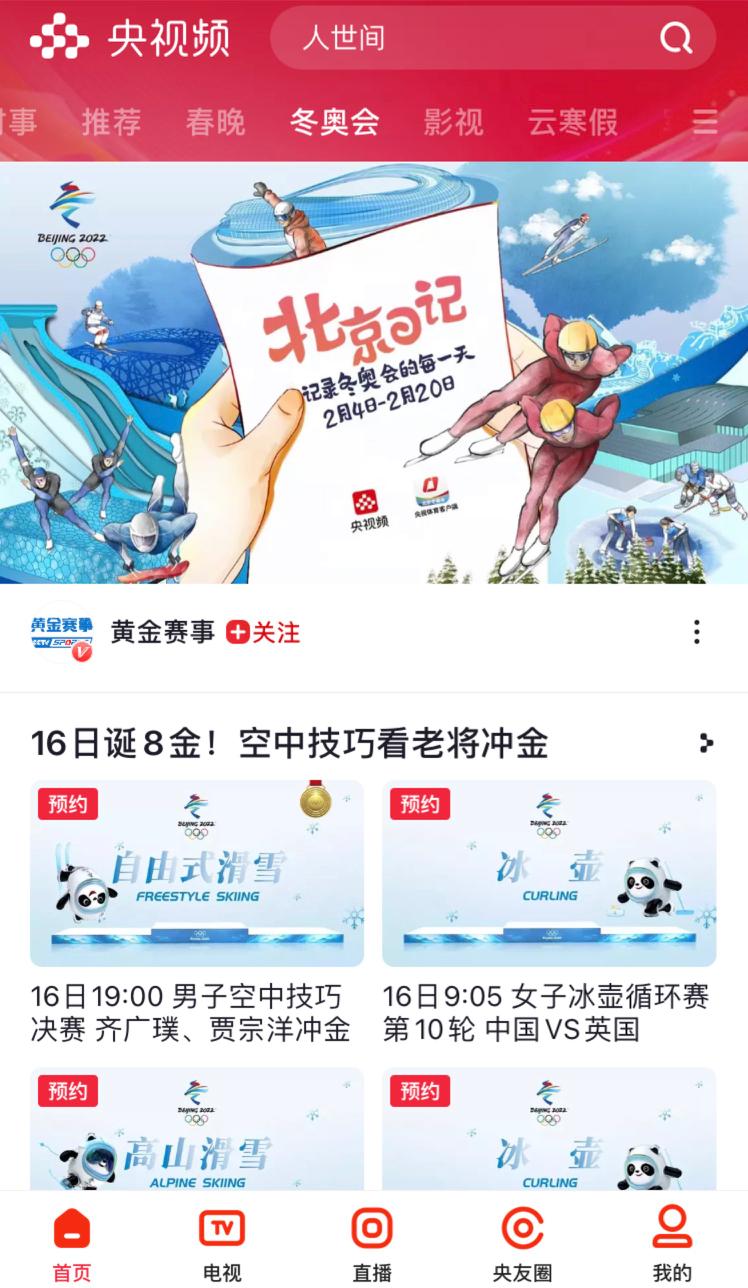Open the 女子冰壶循环赛 中国VS英国 card
Image resolution: width=748 pixels, height=1288 pixels.
(549, 913)
